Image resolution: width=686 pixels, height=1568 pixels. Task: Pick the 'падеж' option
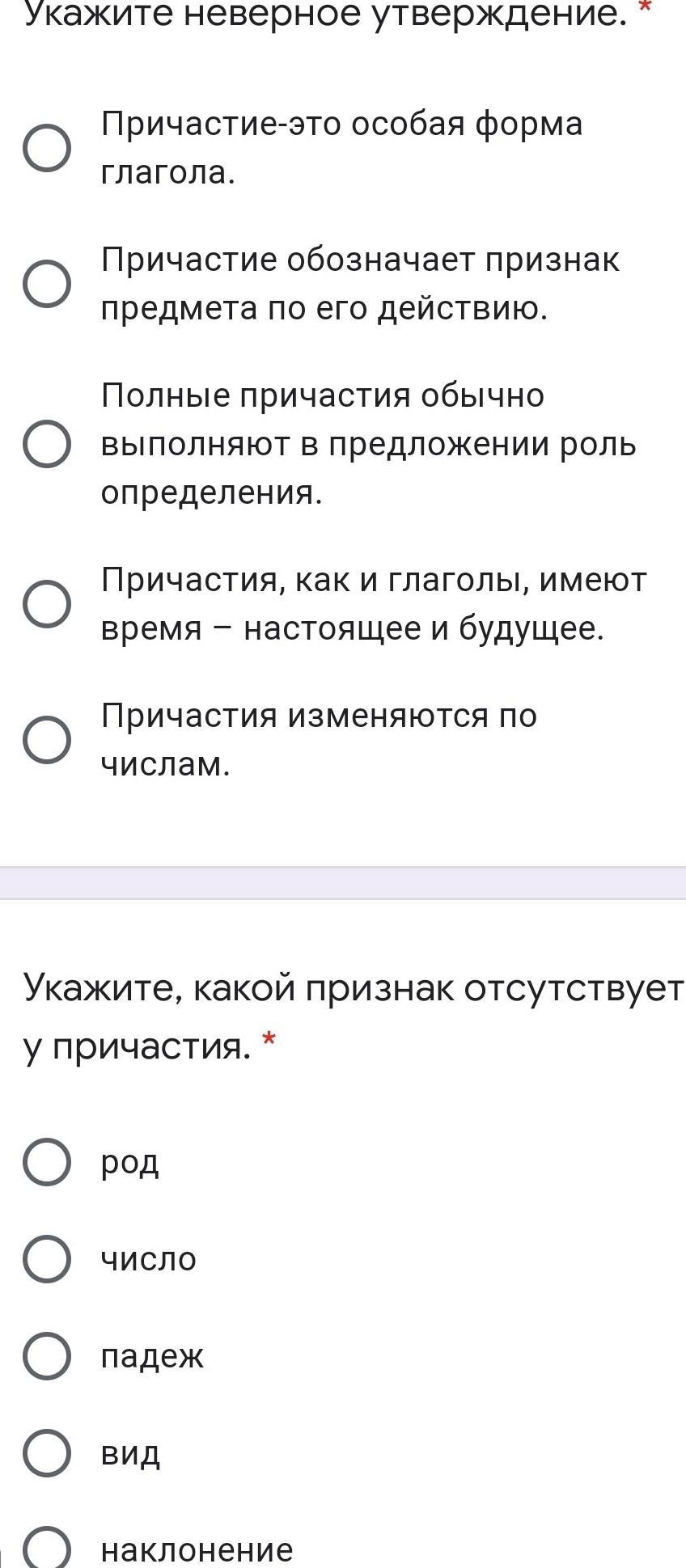[47, 1356]
